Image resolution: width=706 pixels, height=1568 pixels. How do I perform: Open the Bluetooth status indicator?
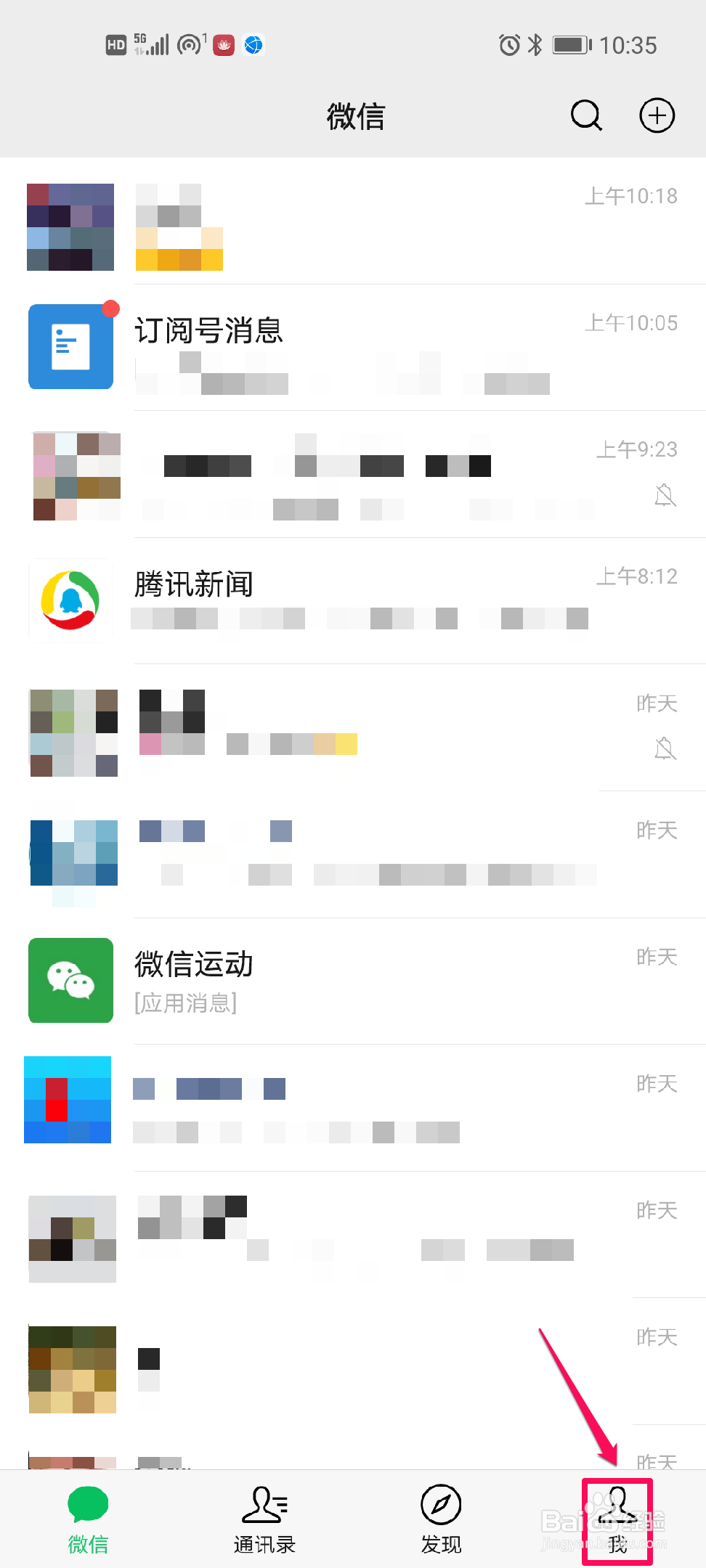pos(535,45)
